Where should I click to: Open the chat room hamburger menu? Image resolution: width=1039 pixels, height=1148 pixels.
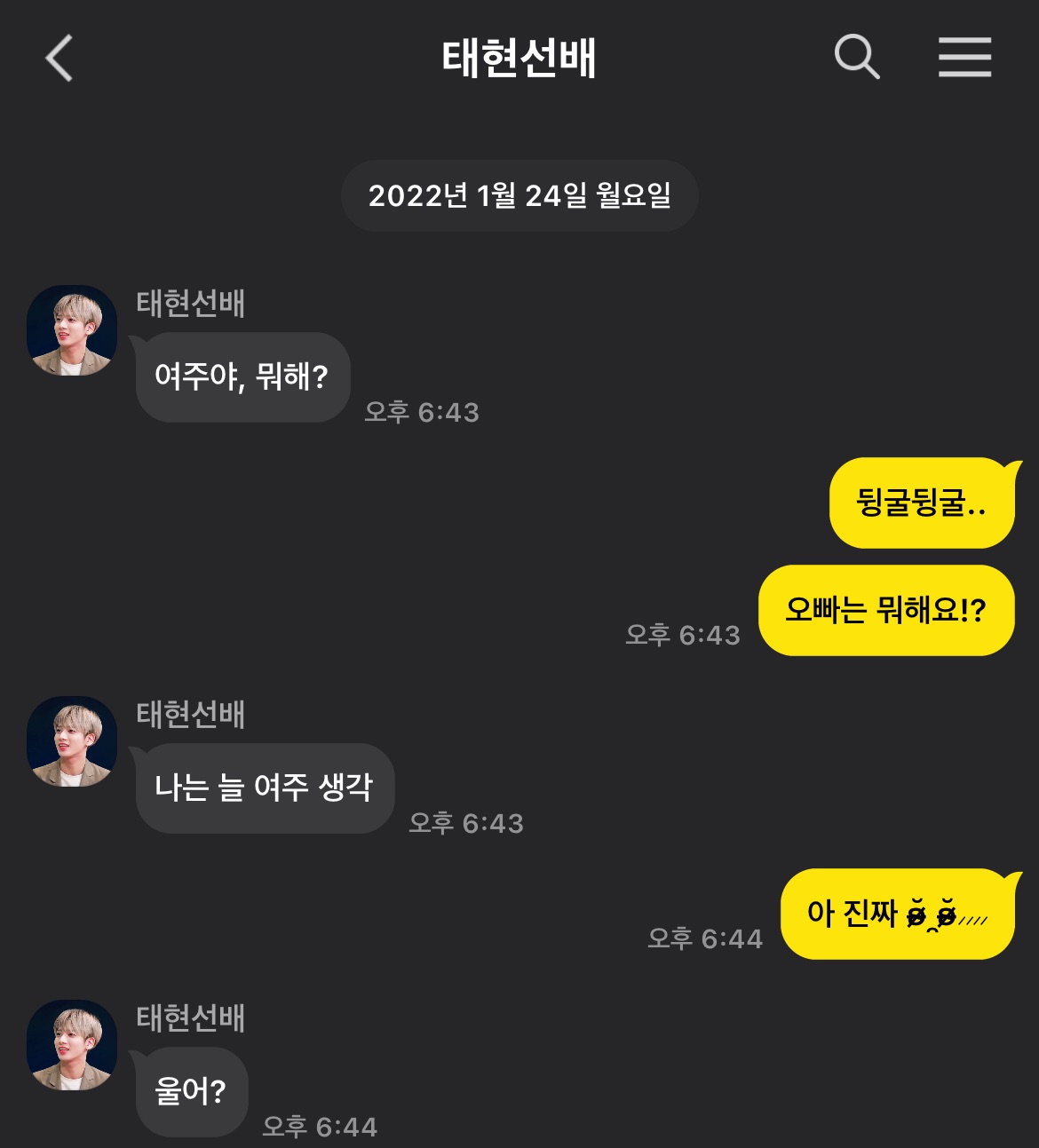point(964,58)
